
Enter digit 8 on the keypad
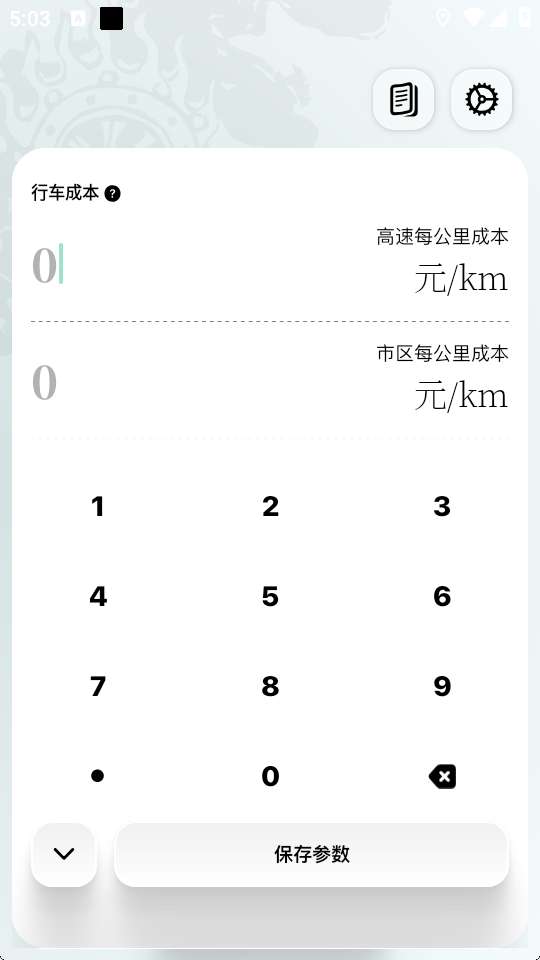click(270, 686)
